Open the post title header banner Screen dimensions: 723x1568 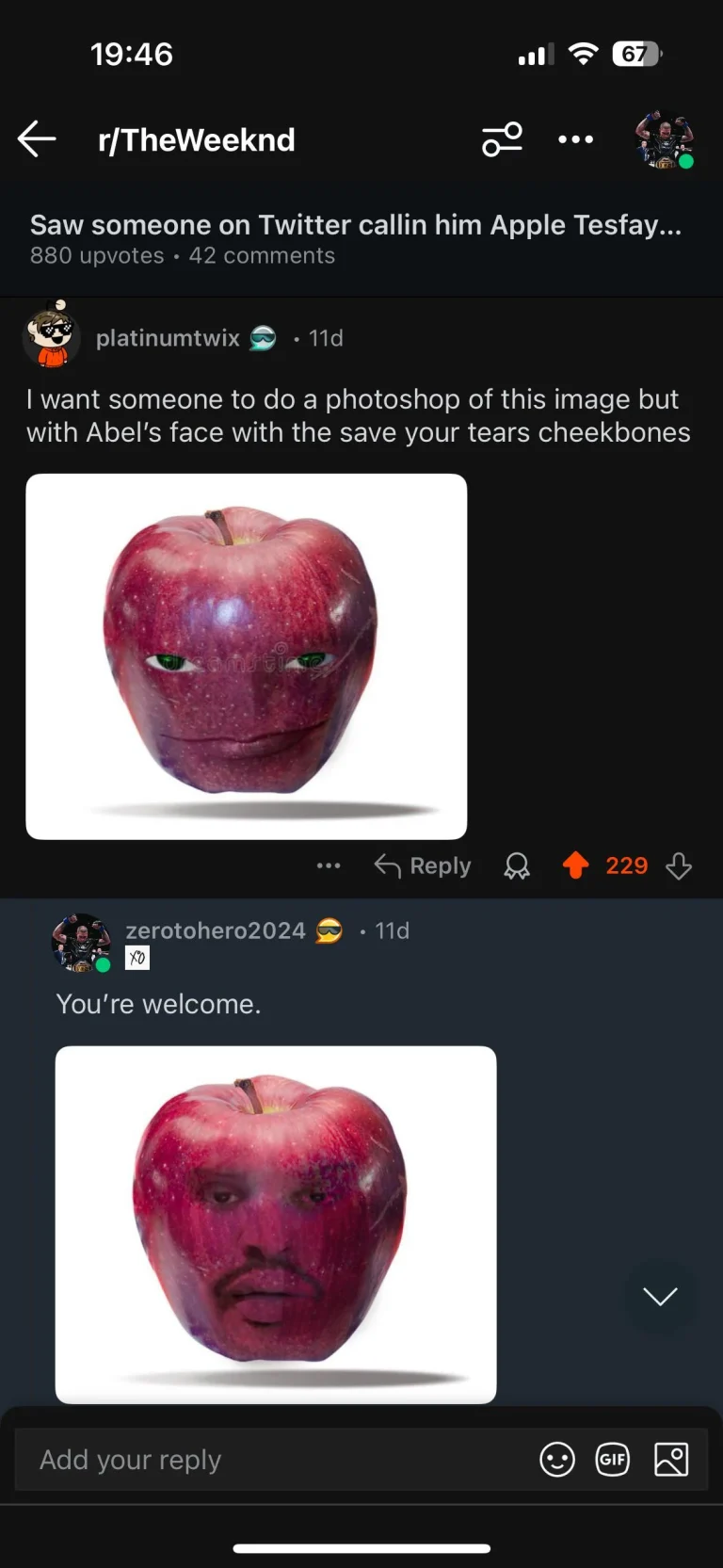(x=356, y=238)
